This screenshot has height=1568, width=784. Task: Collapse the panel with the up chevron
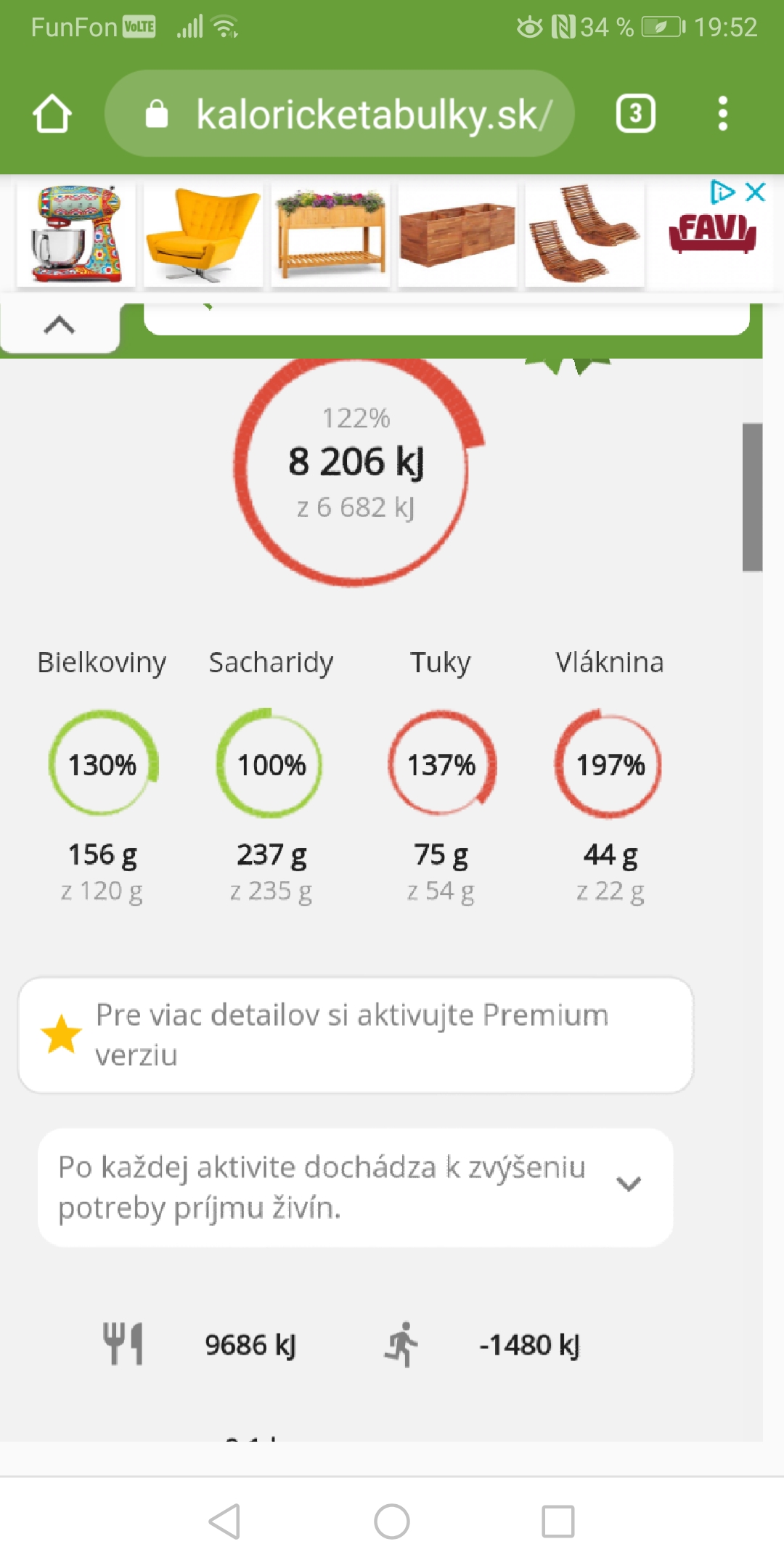click(60, 325)
